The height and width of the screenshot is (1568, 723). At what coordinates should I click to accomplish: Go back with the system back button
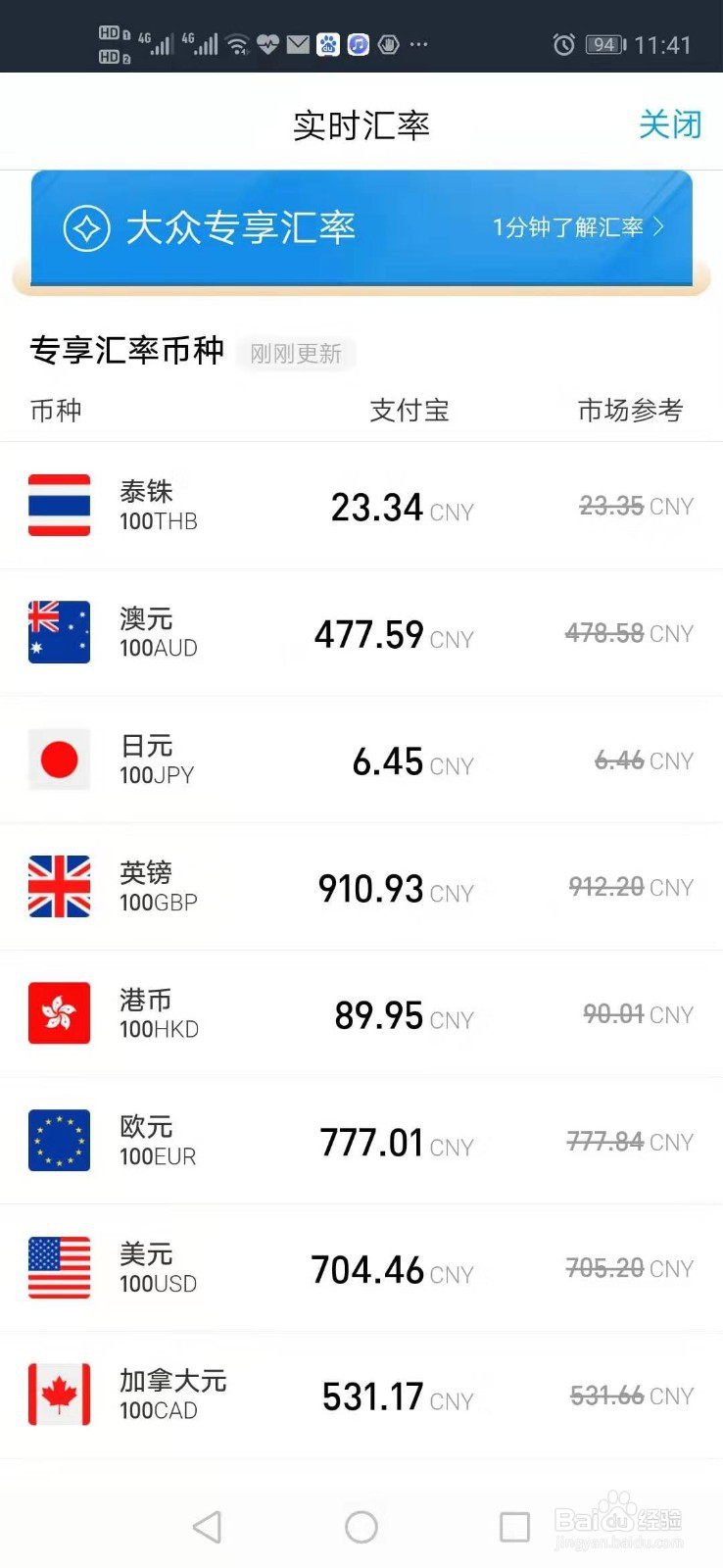tap(207, 1527)
